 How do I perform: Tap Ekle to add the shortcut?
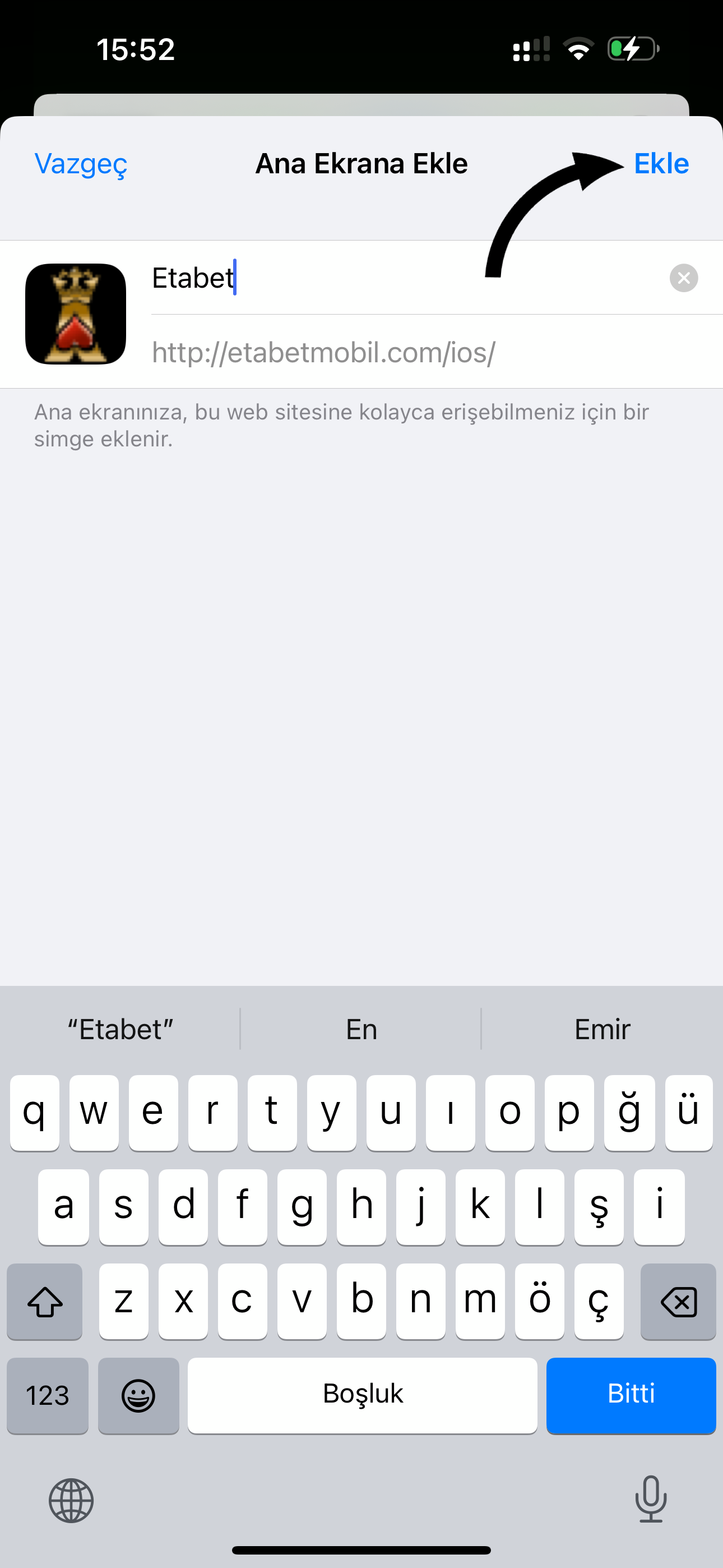click(661, 163)
